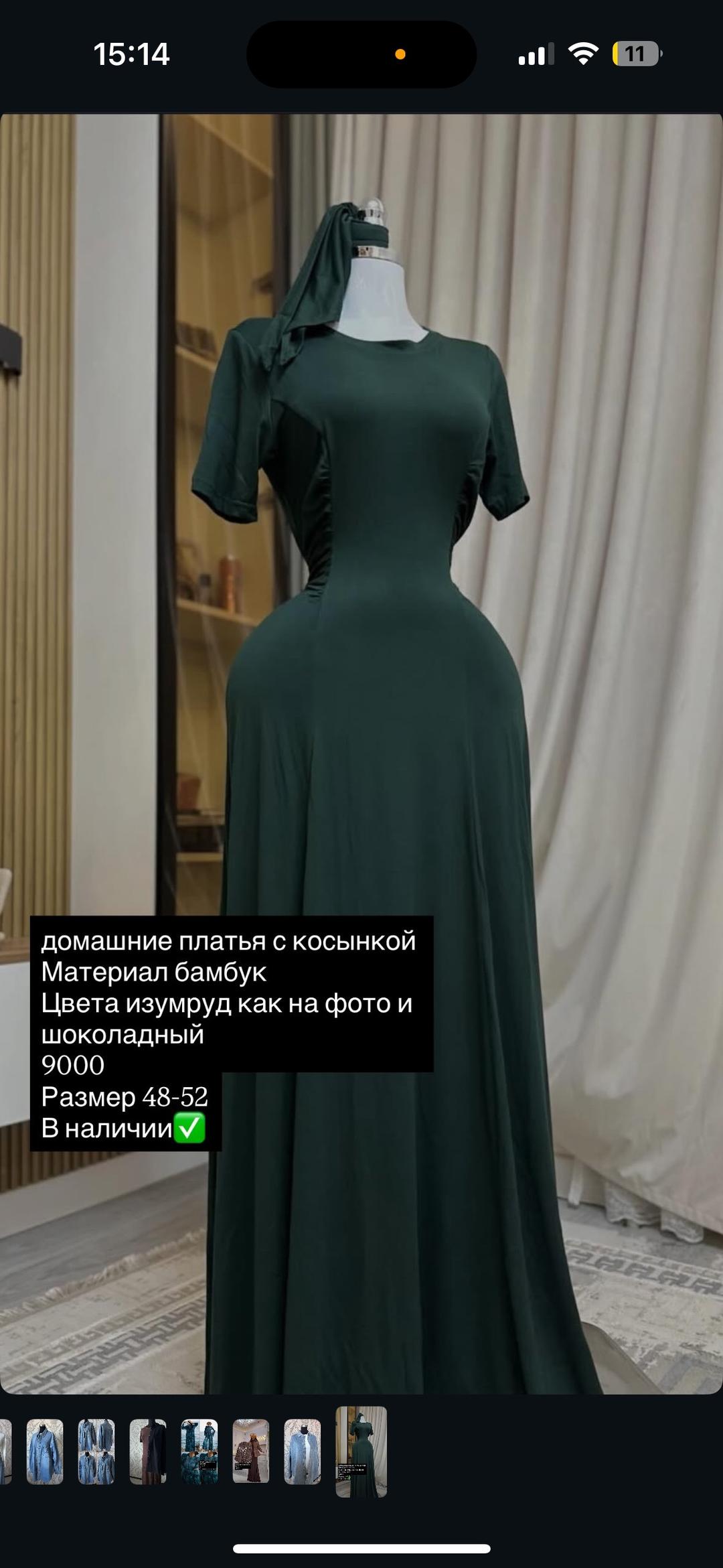This screenshot has width=723, height=1568.
Task: Open the teal patterned outfits collage thumbnail
Action: 199,1451
